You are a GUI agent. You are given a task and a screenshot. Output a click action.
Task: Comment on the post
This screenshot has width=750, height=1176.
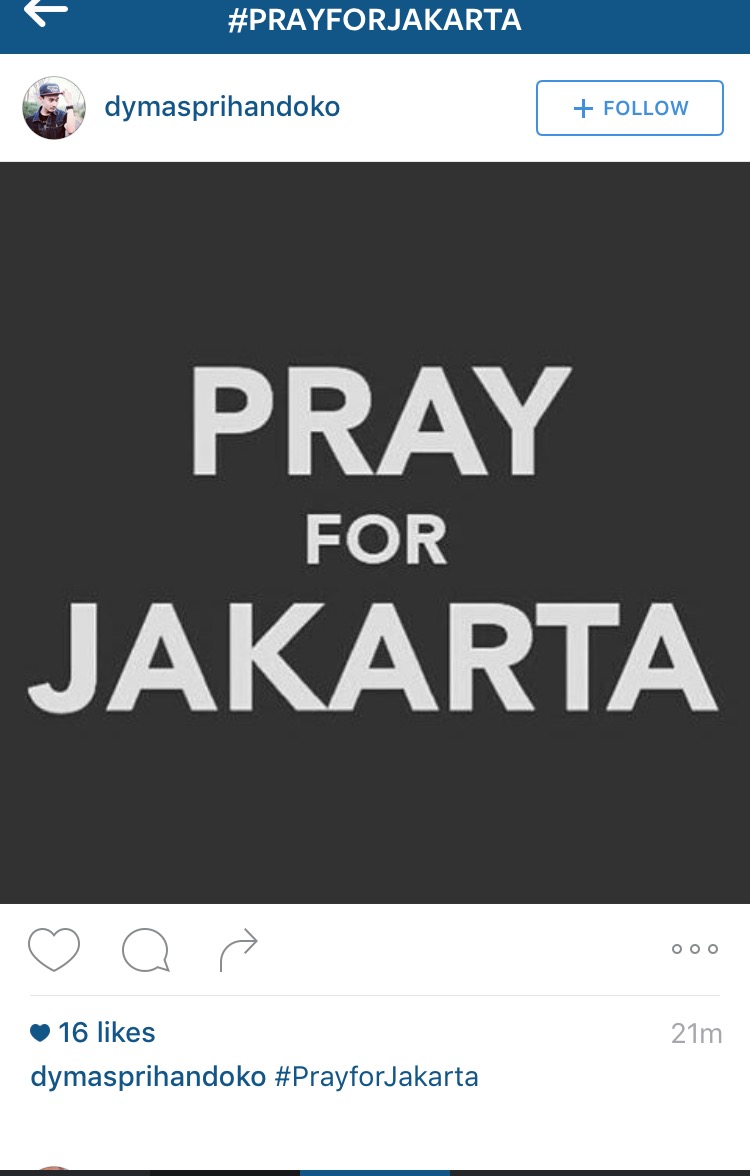click(x=146, y=950)
